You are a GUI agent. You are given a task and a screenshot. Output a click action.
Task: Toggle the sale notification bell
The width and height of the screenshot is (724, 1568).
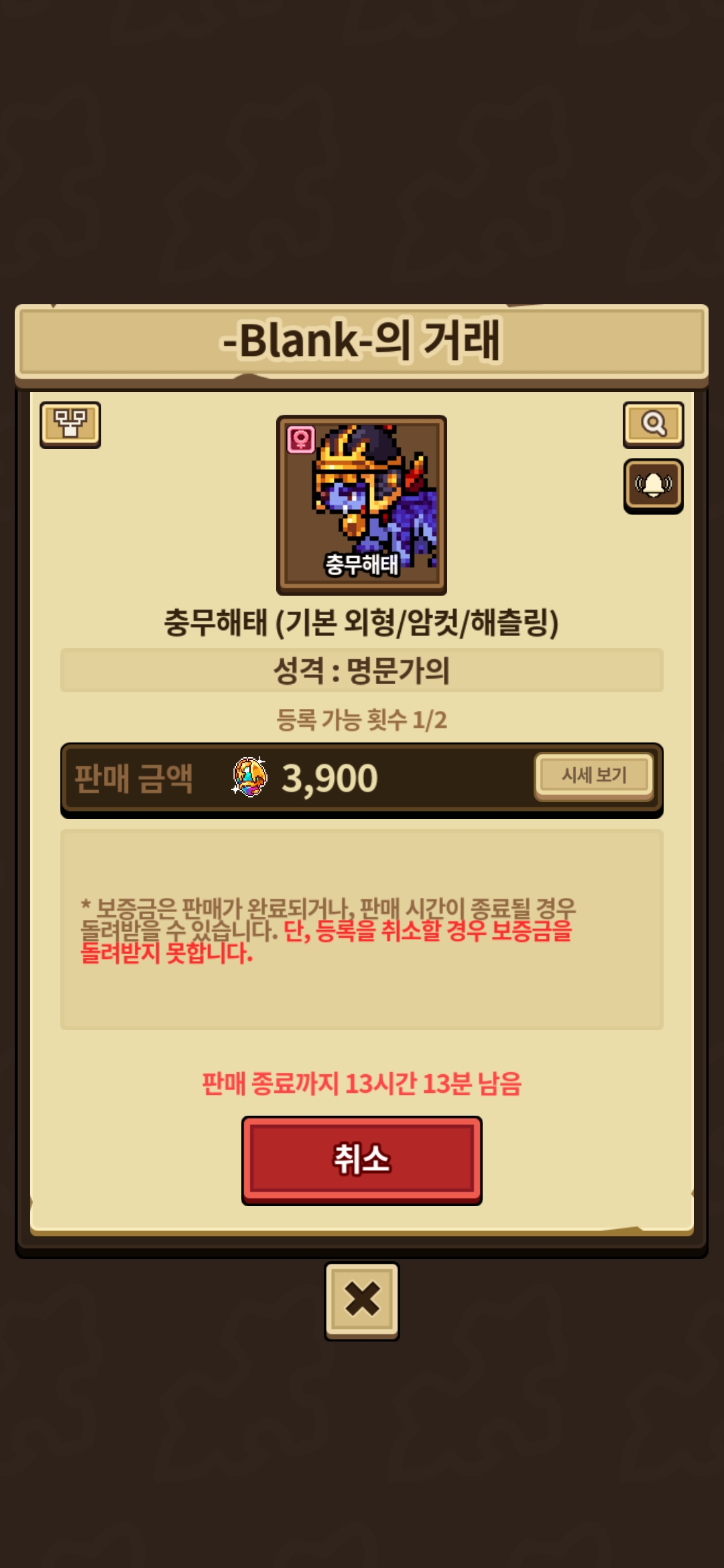[x=653, y=485]
